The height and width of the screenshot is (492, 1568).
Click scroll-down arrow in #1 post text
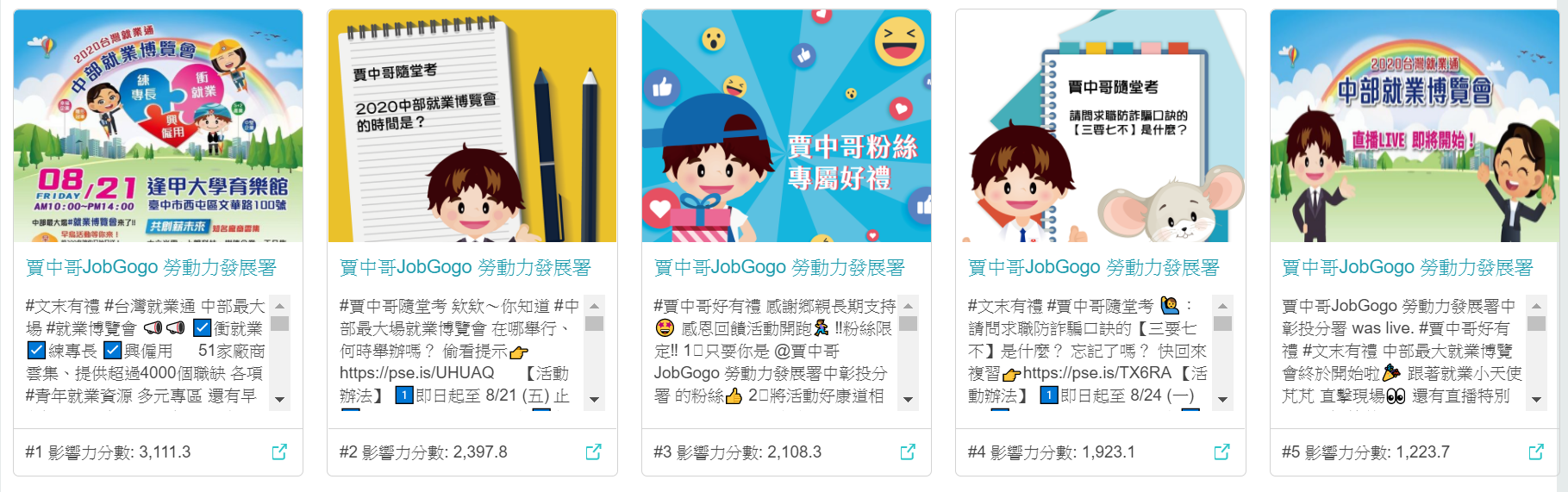click(279, 400)
